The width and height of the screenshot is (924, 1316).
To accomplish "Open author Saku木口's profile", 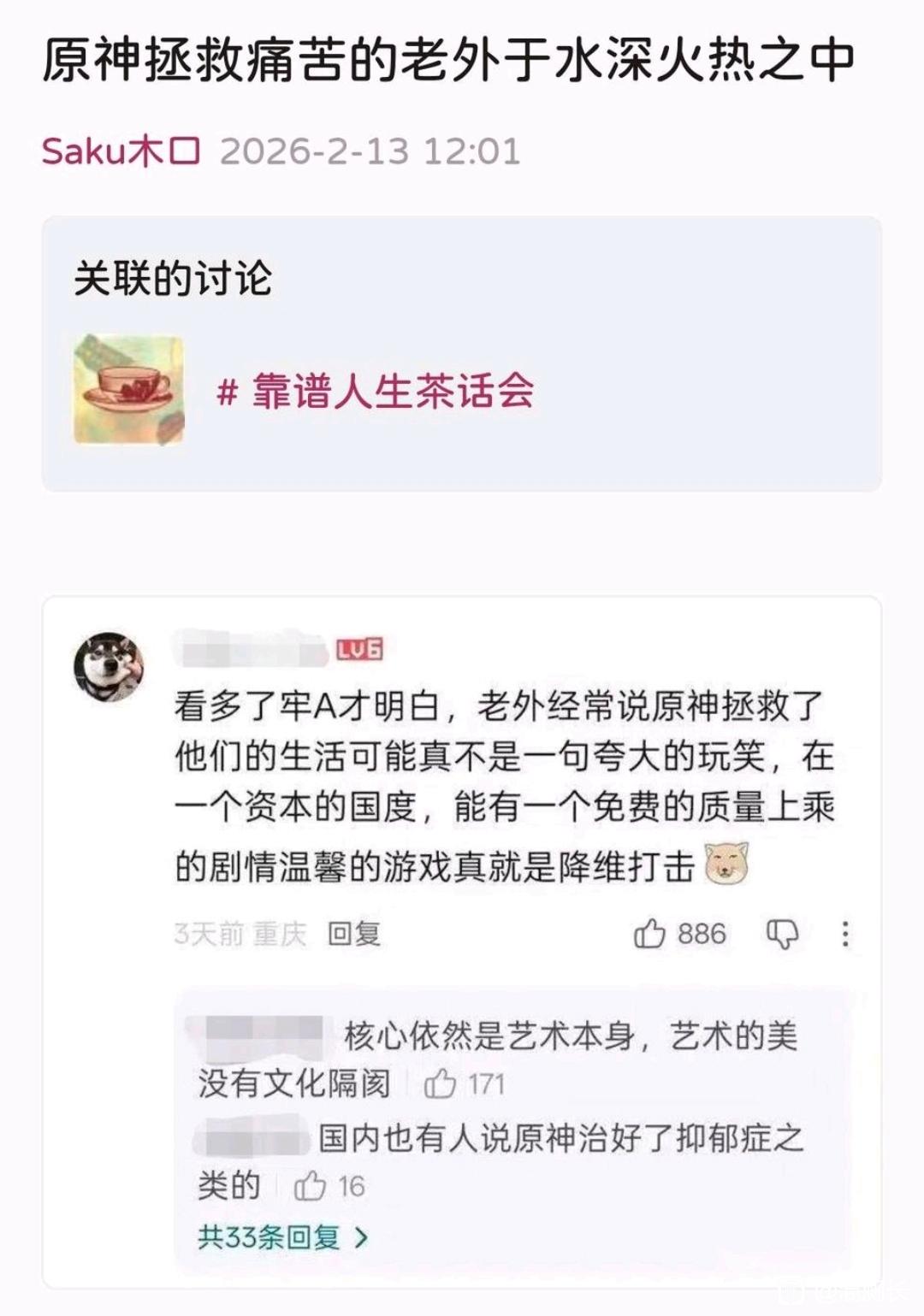I will [121, 152].
